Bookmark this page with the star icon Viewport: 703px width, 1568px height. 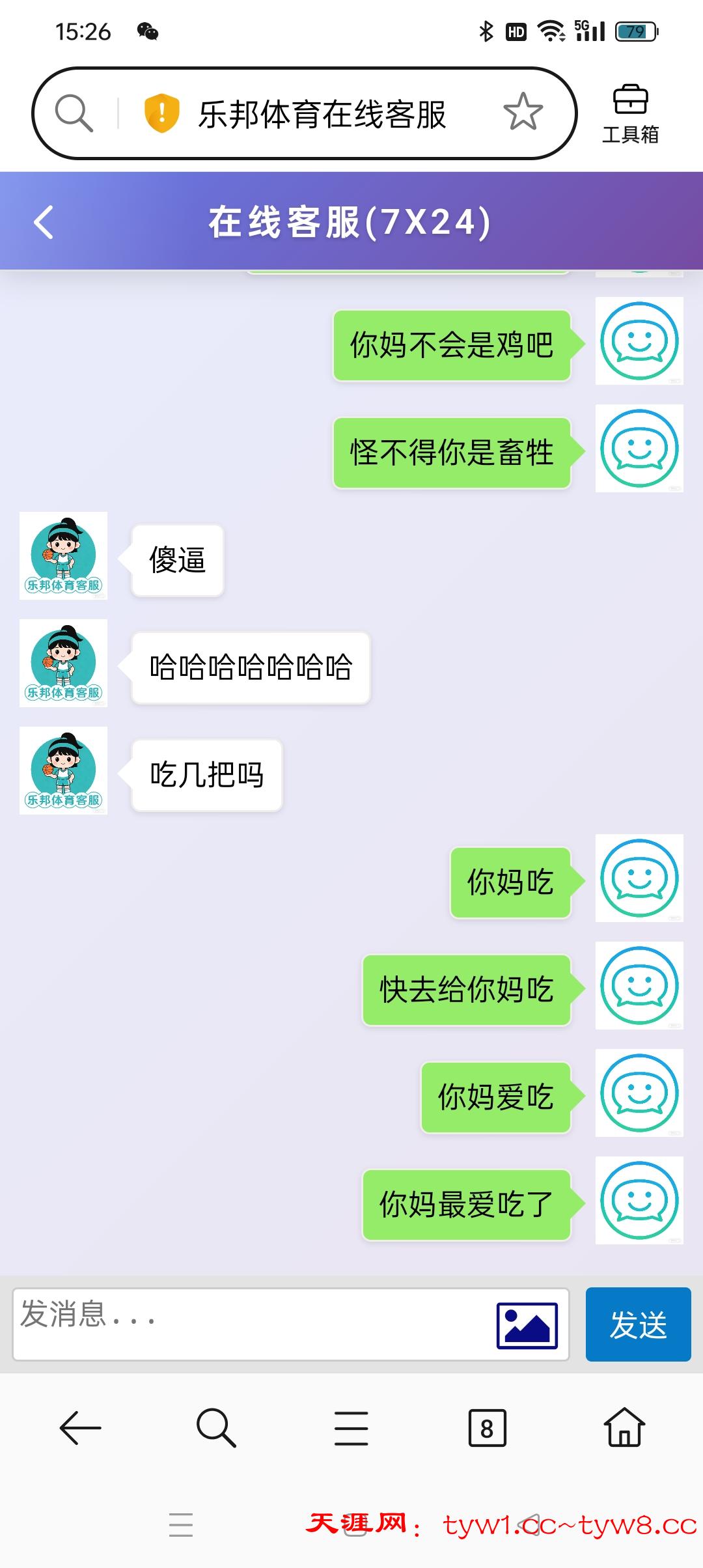click(523, 113)
